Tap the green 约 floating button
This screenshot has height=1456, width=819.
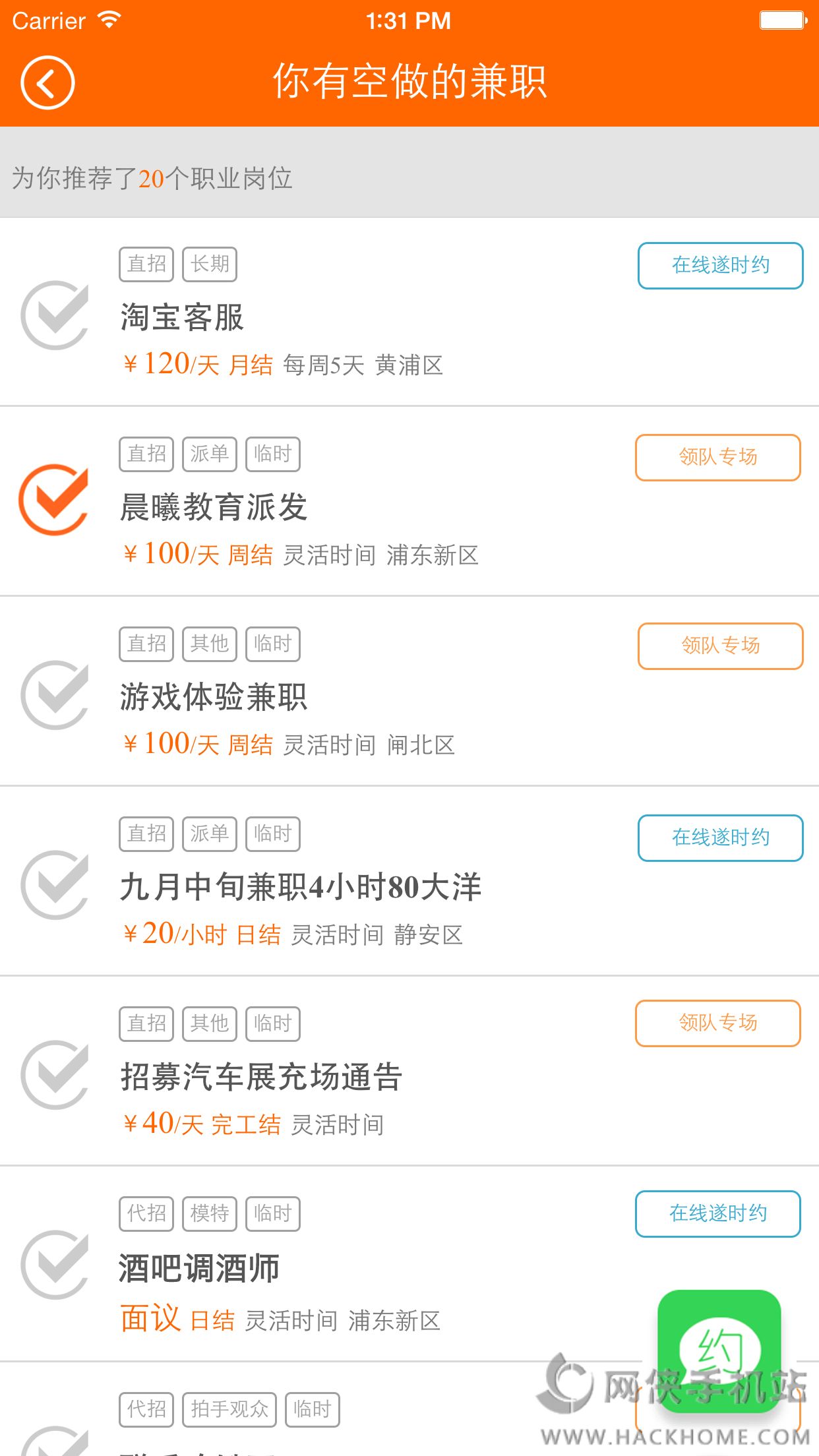tap(719, 1349)
